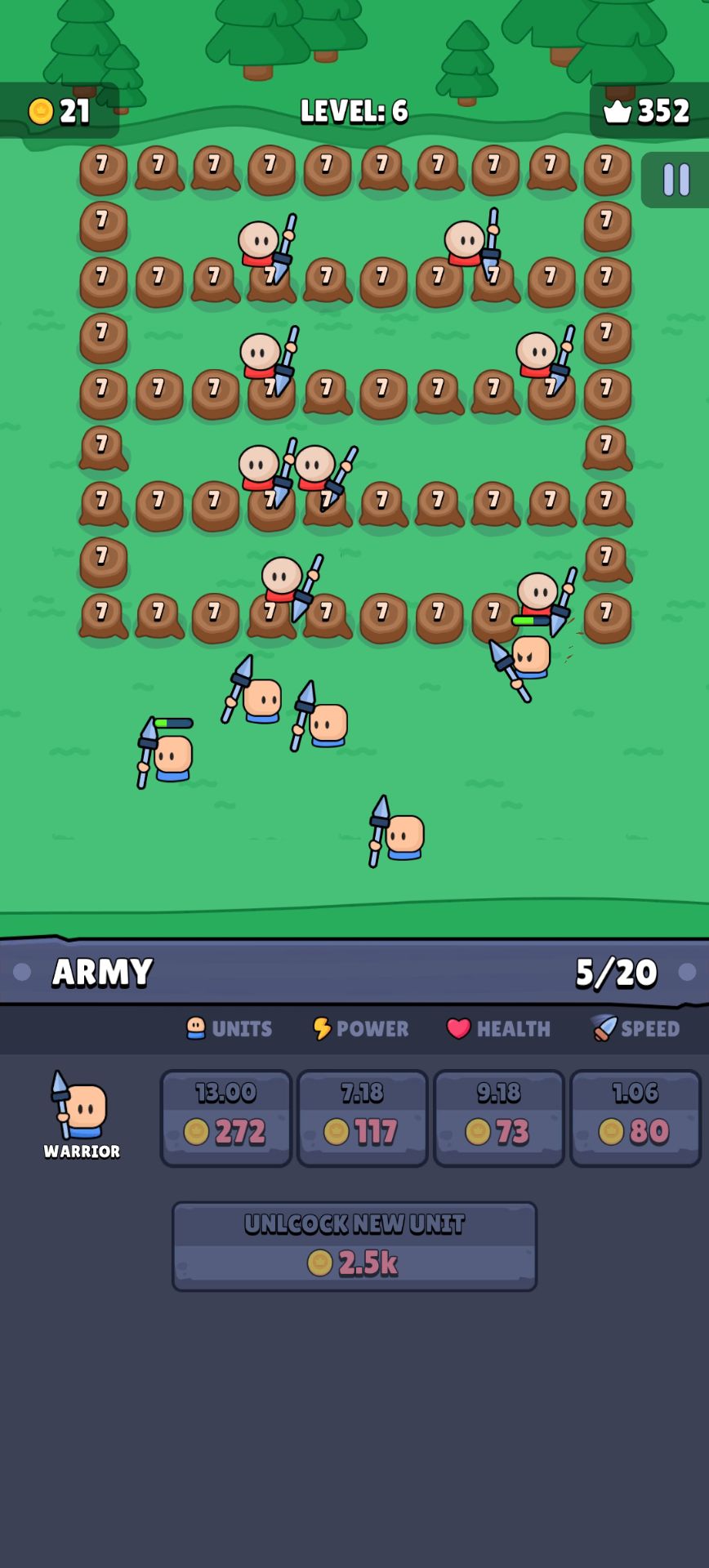
Task: Upgrade Power for 117 coins
Action: pyautogui.click(x=363, y=1117)
